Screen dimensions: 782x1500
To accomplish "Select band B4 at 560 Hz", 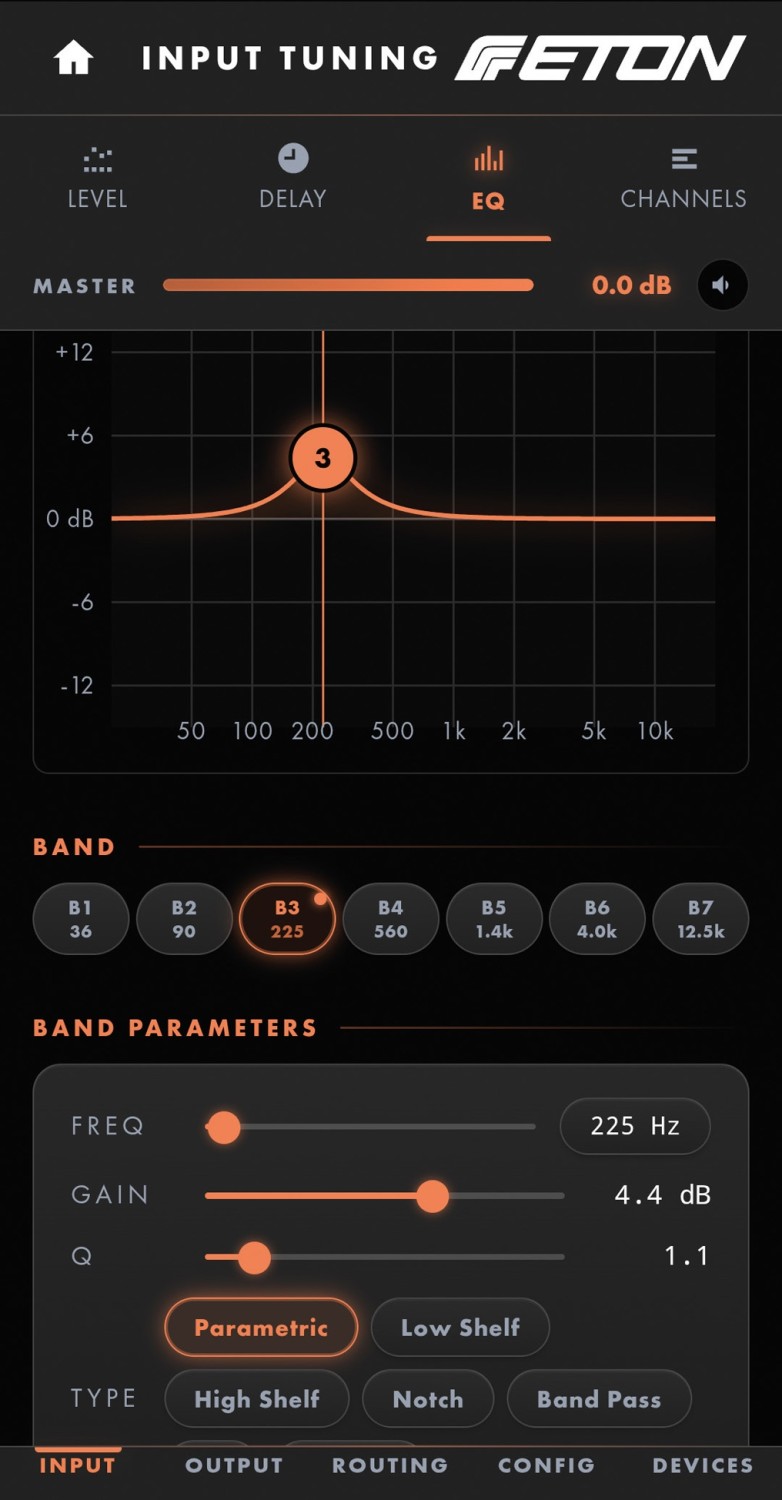I will pos(390,919).
